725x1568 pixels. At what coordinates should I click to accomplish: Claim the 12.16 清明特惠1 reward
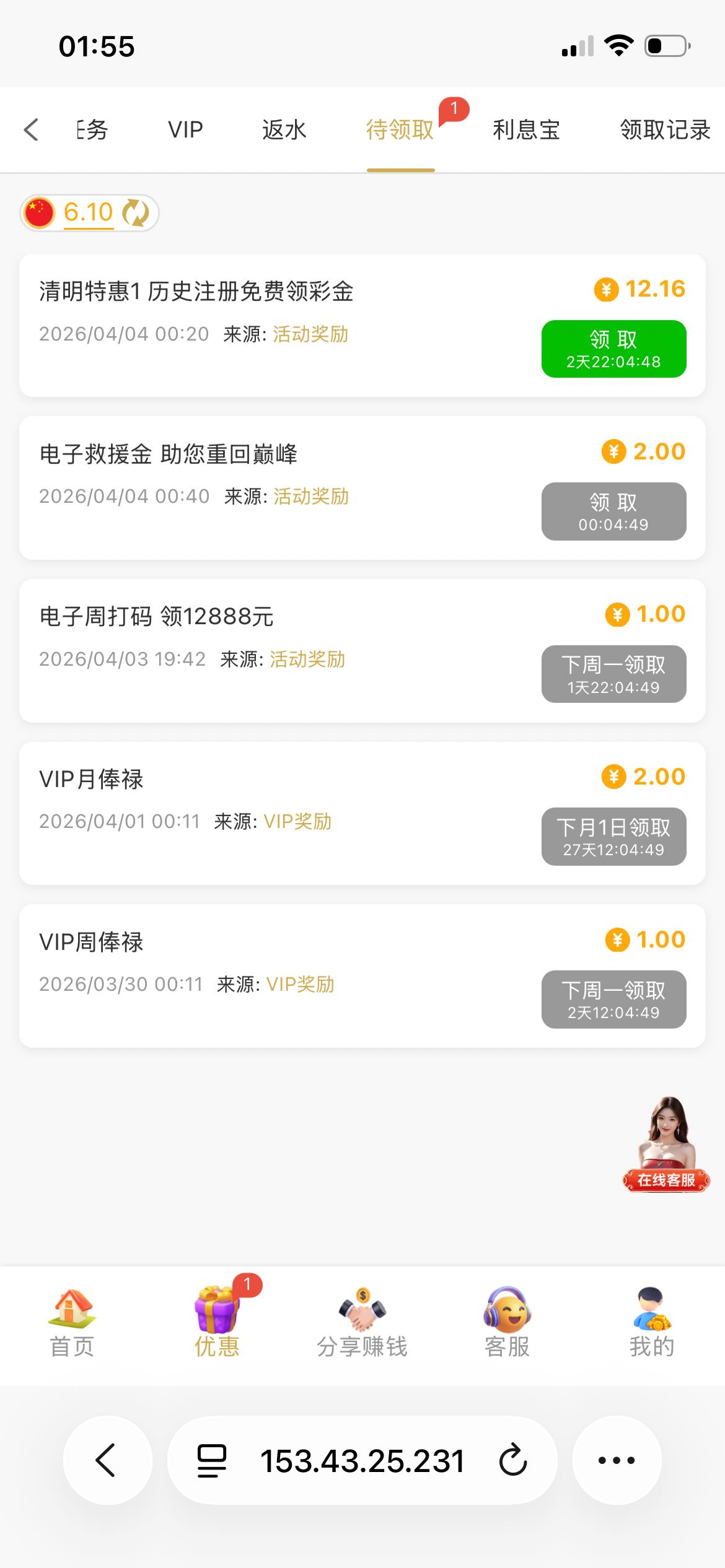613,349
